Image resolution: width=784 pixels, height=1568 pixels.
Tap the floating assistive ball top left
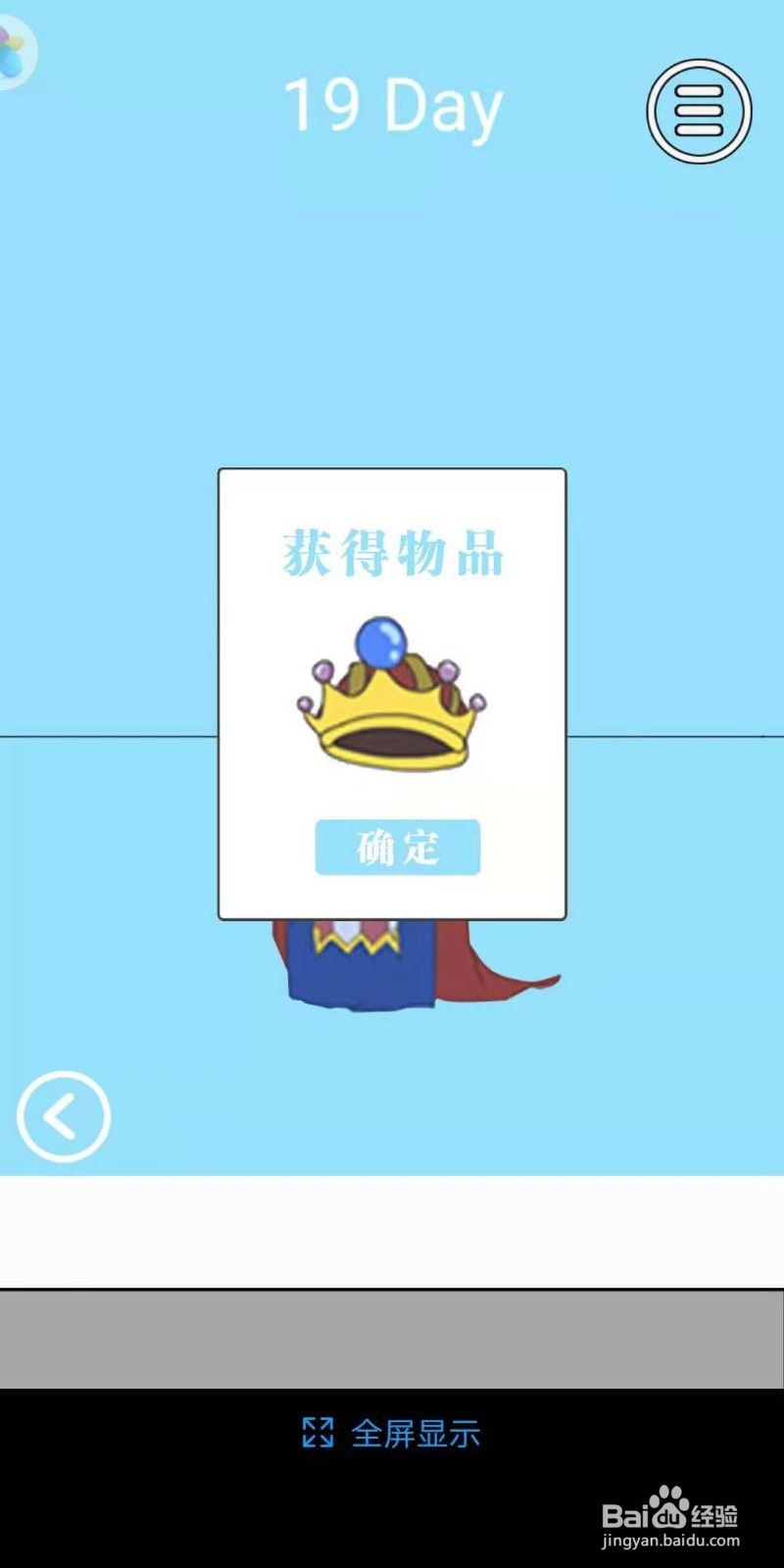tap(15, 49)
